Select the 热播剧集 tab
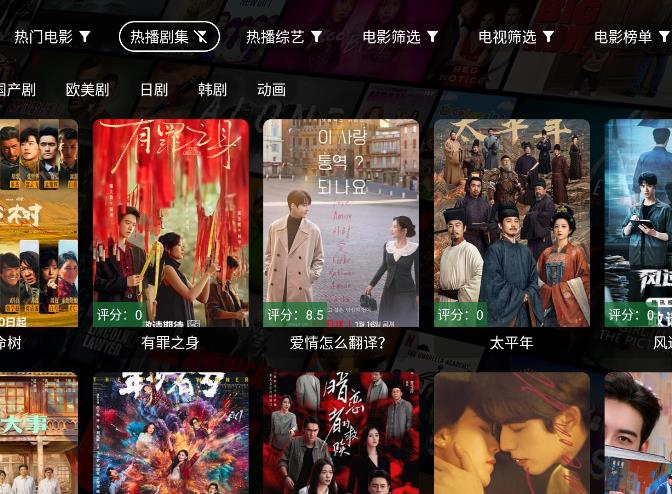The width and height of the screenshot is (672, 494). coord(169,37)
